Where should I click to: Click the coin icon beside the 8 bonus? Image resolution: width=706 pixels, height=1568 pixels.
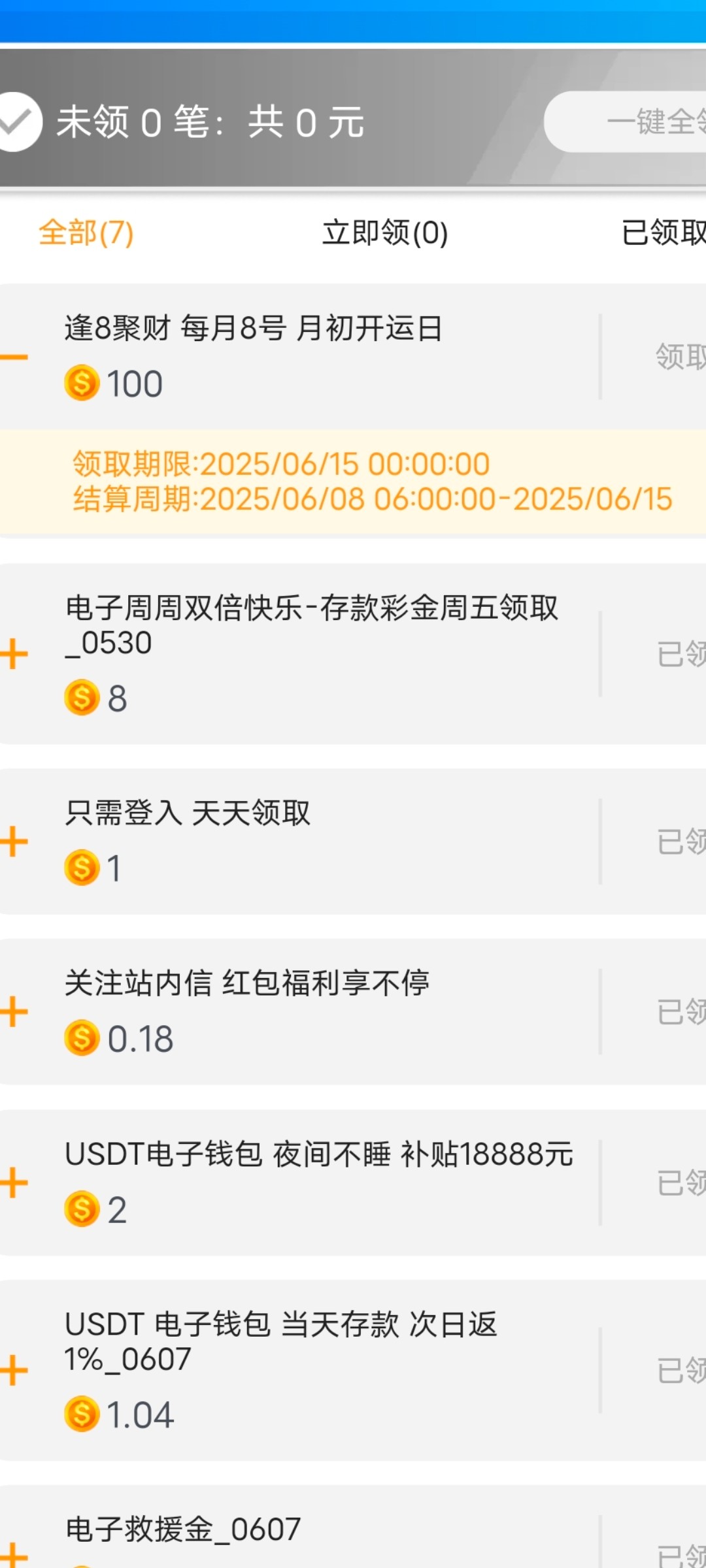pyautogui.click(x=82, y=700)
